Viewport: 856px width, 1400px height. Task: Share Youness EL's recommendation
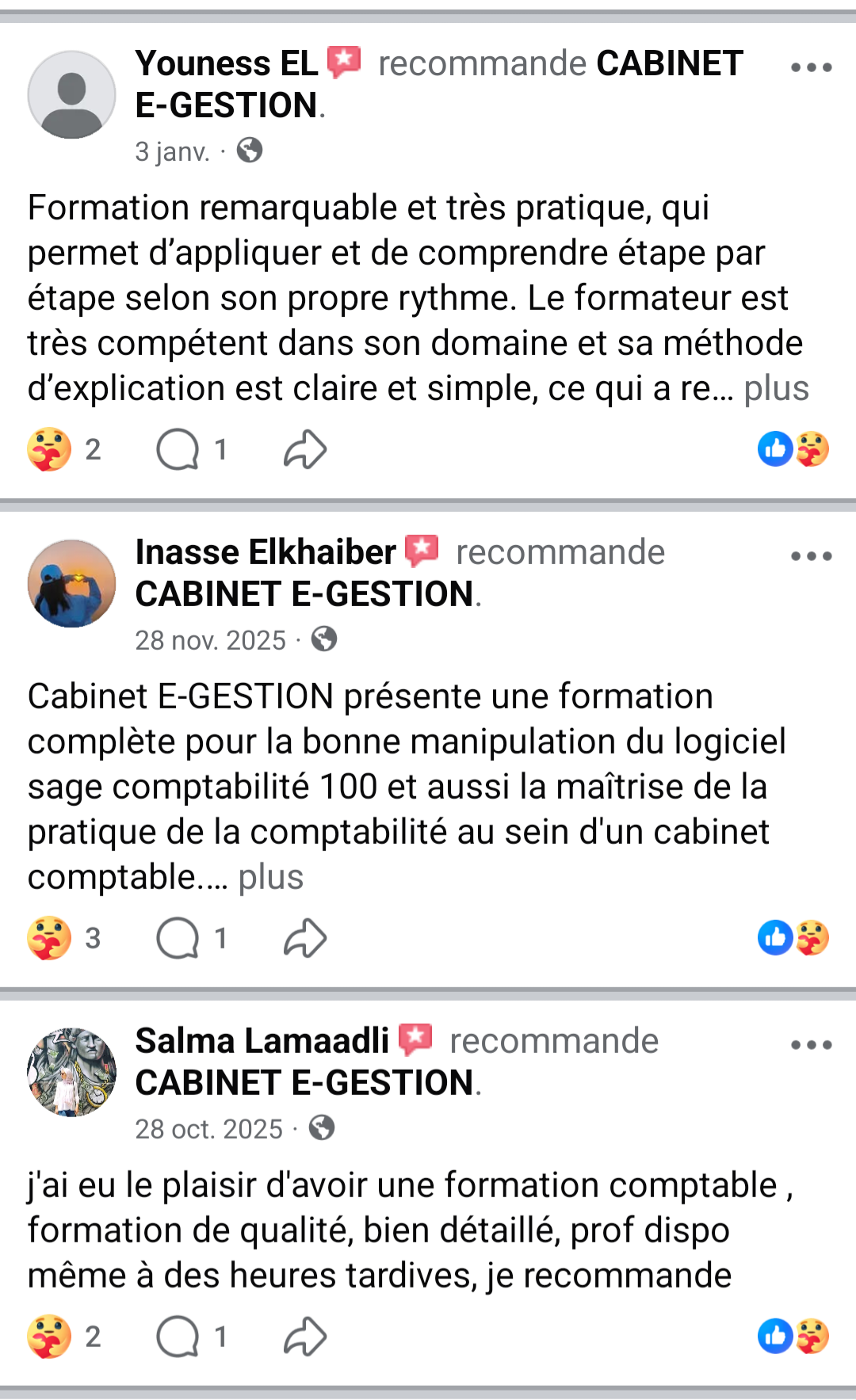pos(305,449)
